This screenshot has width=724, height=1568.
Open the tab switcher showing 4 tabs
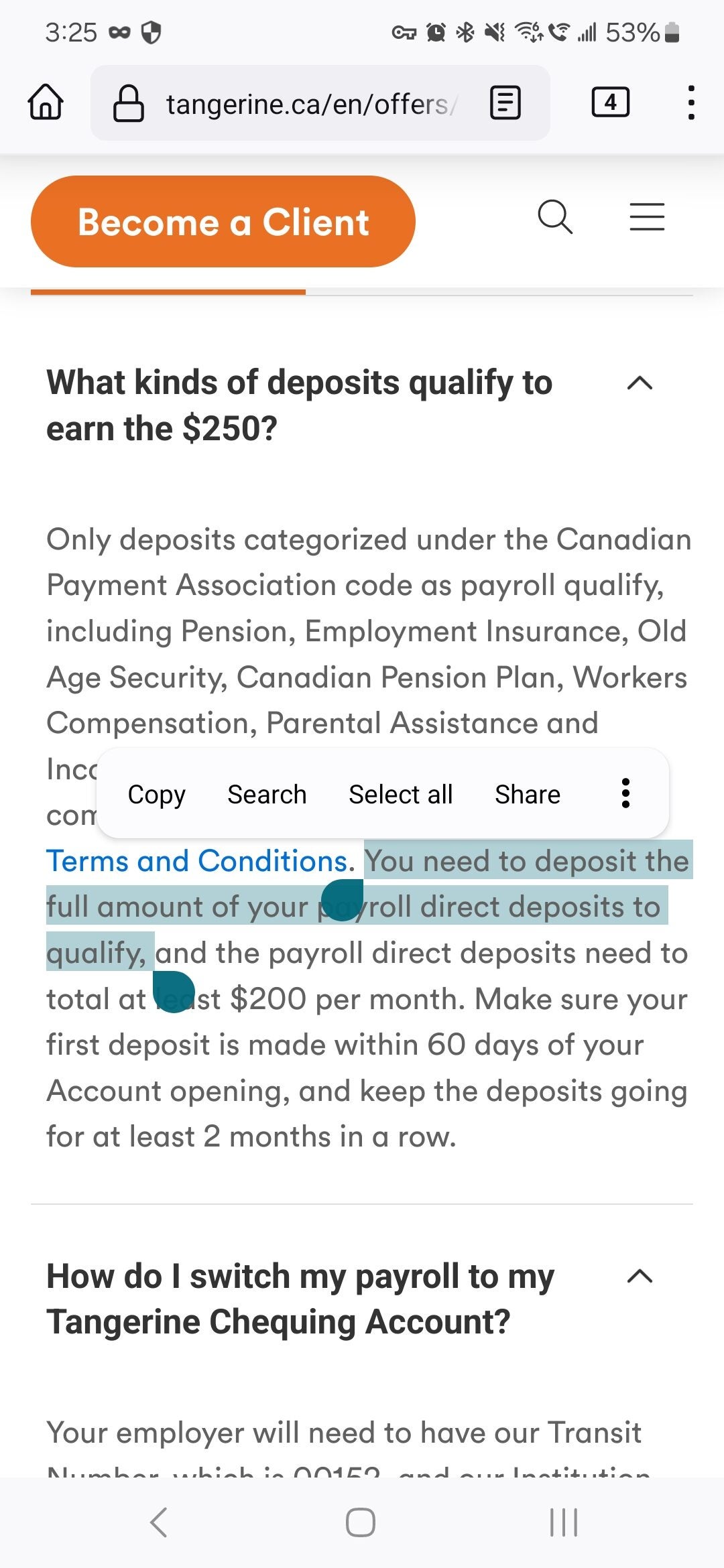coord(610,103)
